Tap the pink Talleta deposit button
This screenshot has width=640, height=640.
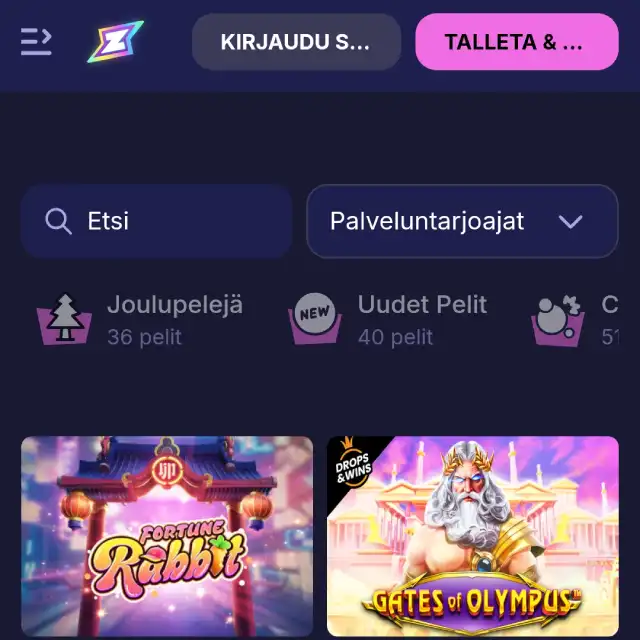[516, 42]
